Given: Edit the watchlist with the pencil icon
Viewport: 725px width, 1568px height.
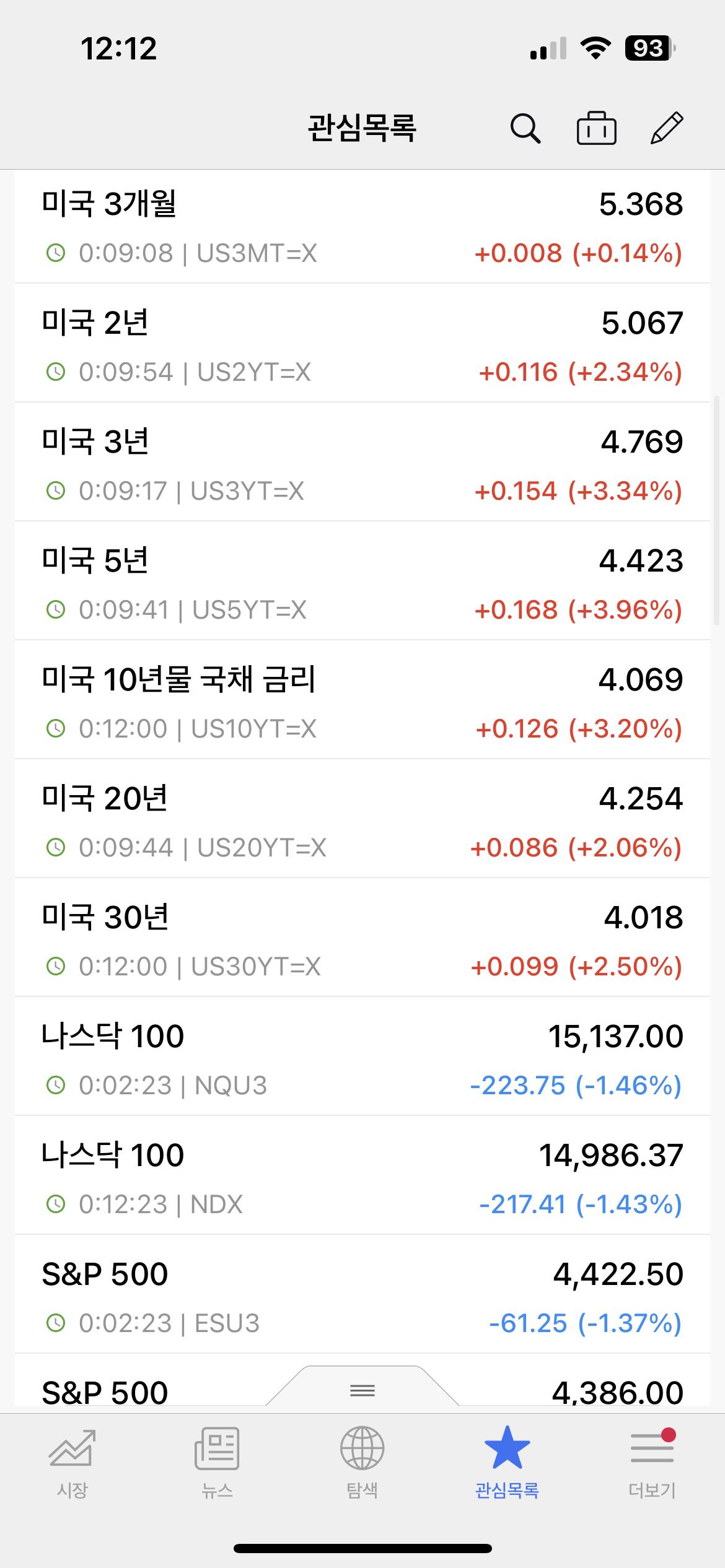Looking at the screenshot, I should coord(667,128).
